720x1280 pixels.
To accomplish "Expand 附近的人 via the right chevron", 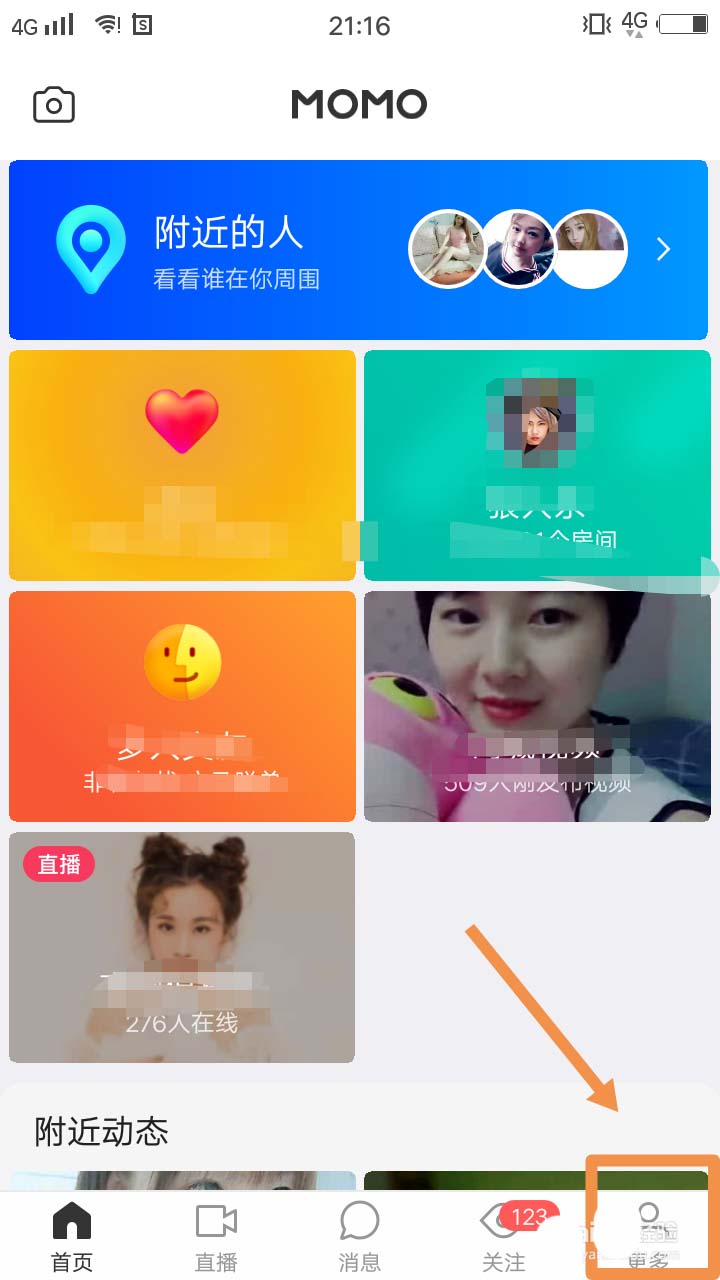I will [x=663, y=249].
